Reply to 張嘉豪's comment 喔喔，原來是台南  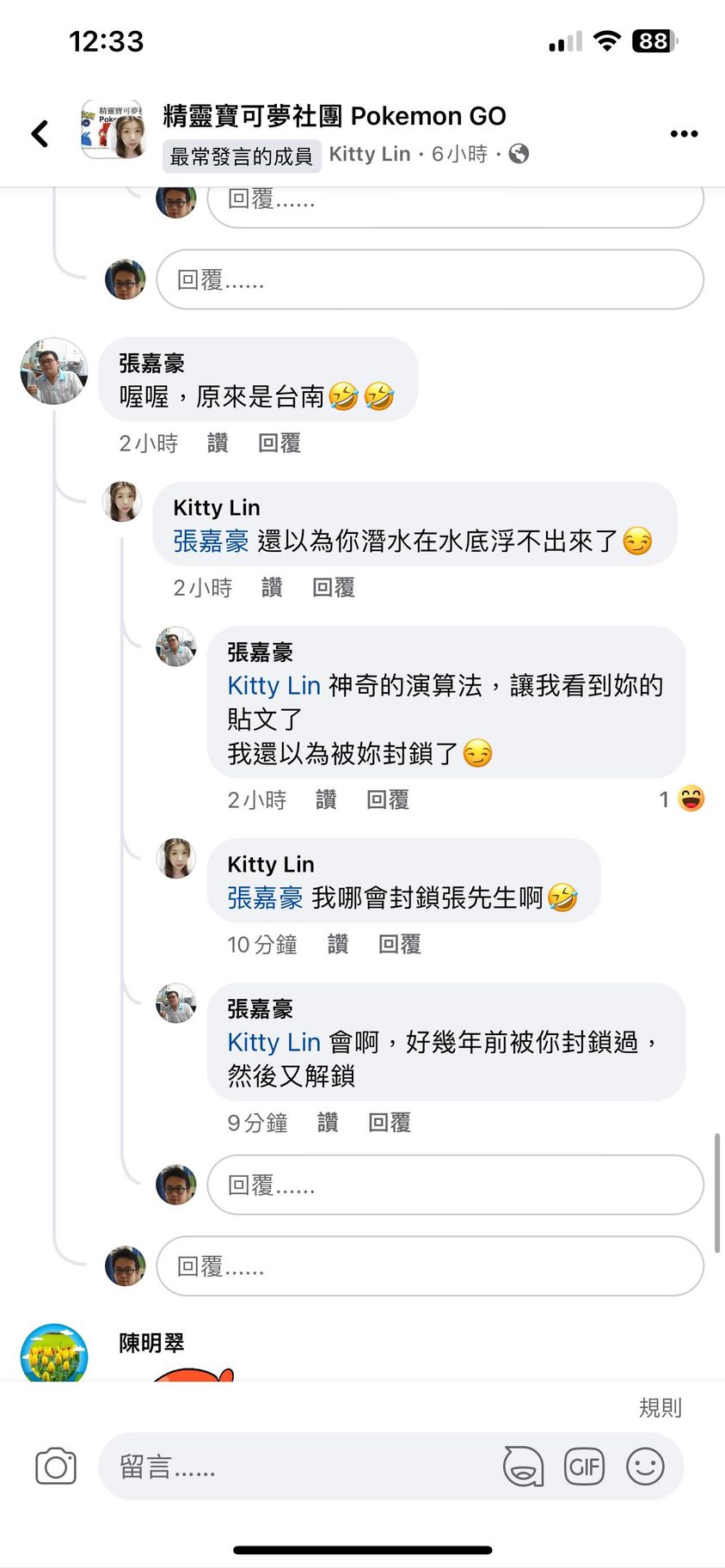279,444
